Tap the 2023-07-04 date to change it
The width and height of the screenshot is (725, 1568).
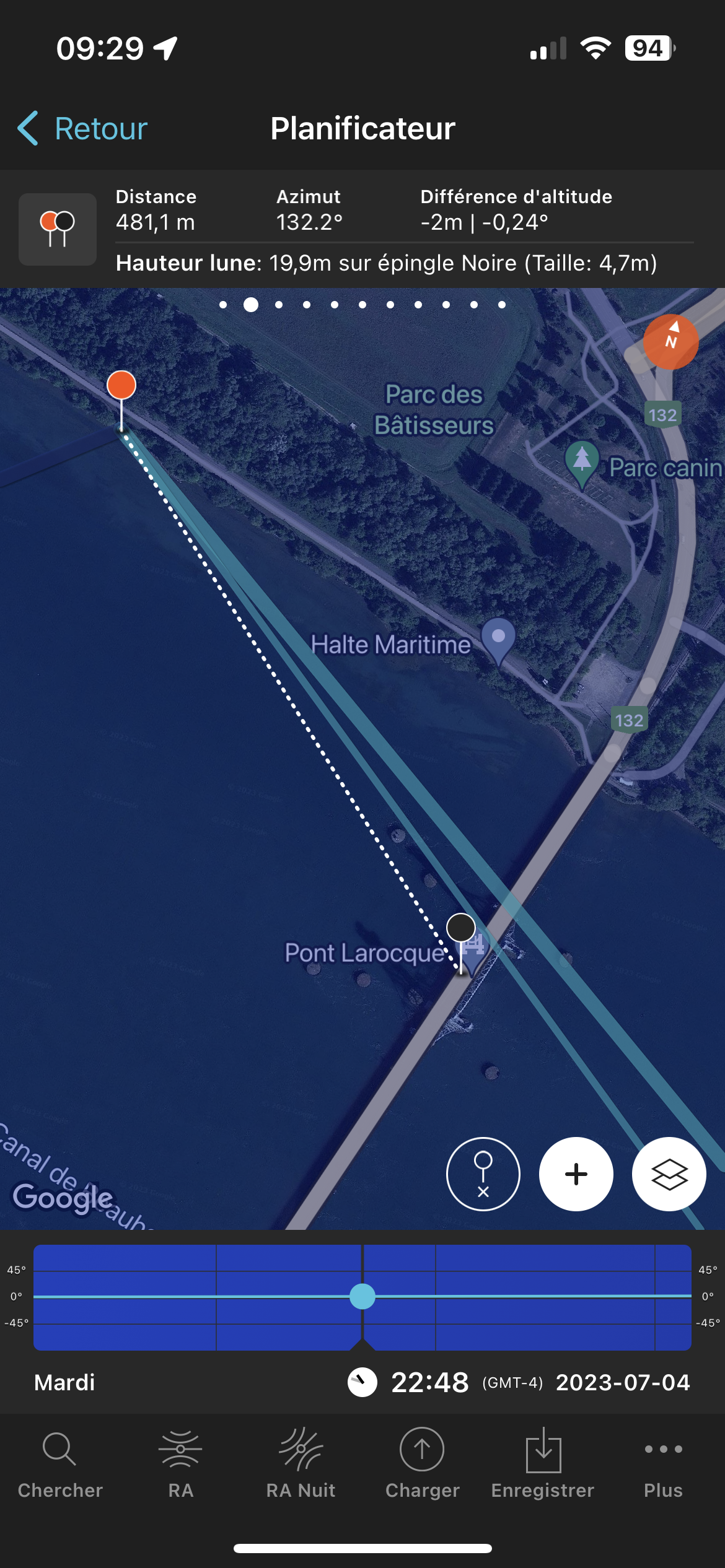pos(623,1382)
